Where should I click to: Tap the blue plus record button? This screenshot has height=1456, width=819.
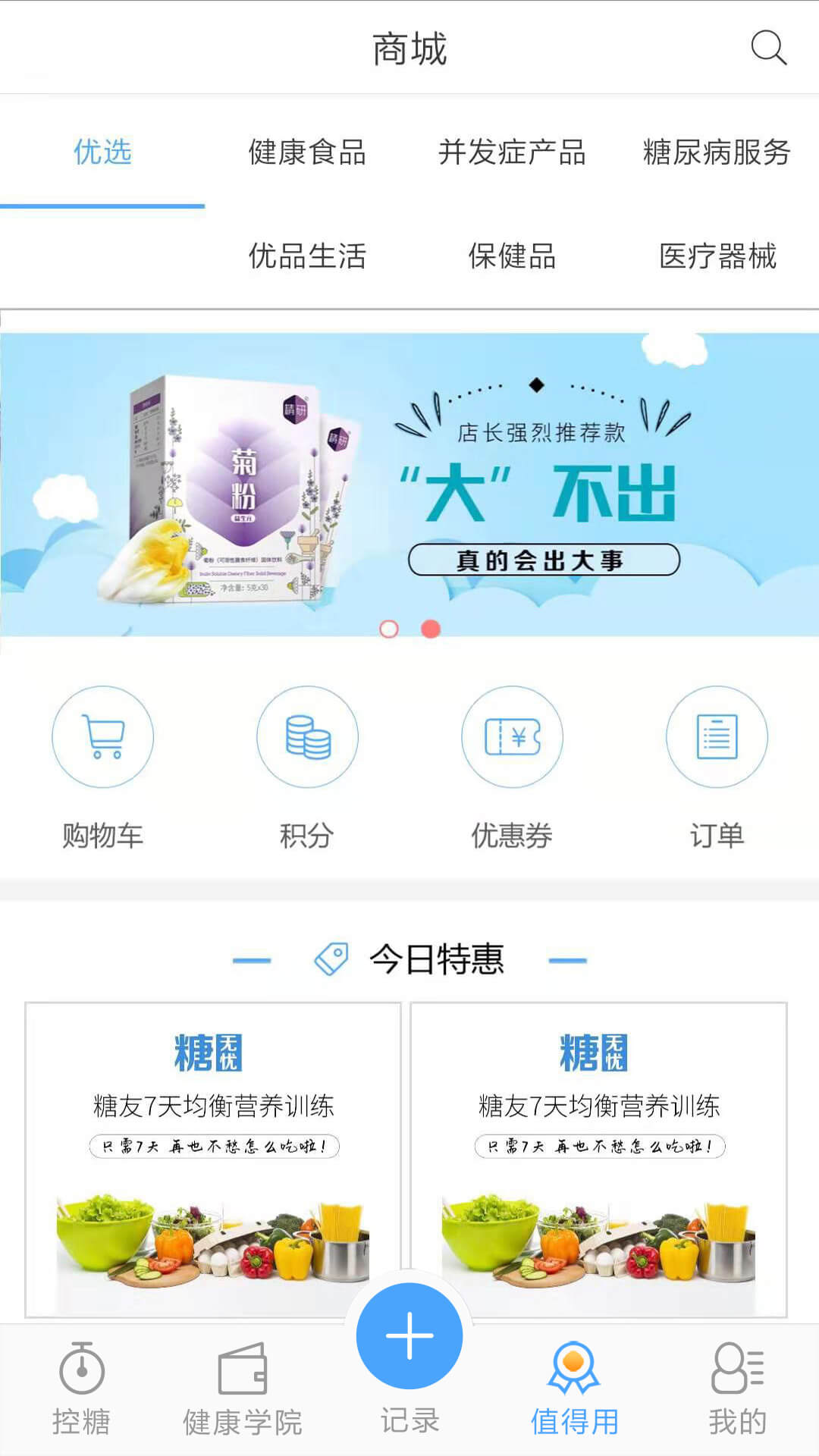click(409, 1336)
